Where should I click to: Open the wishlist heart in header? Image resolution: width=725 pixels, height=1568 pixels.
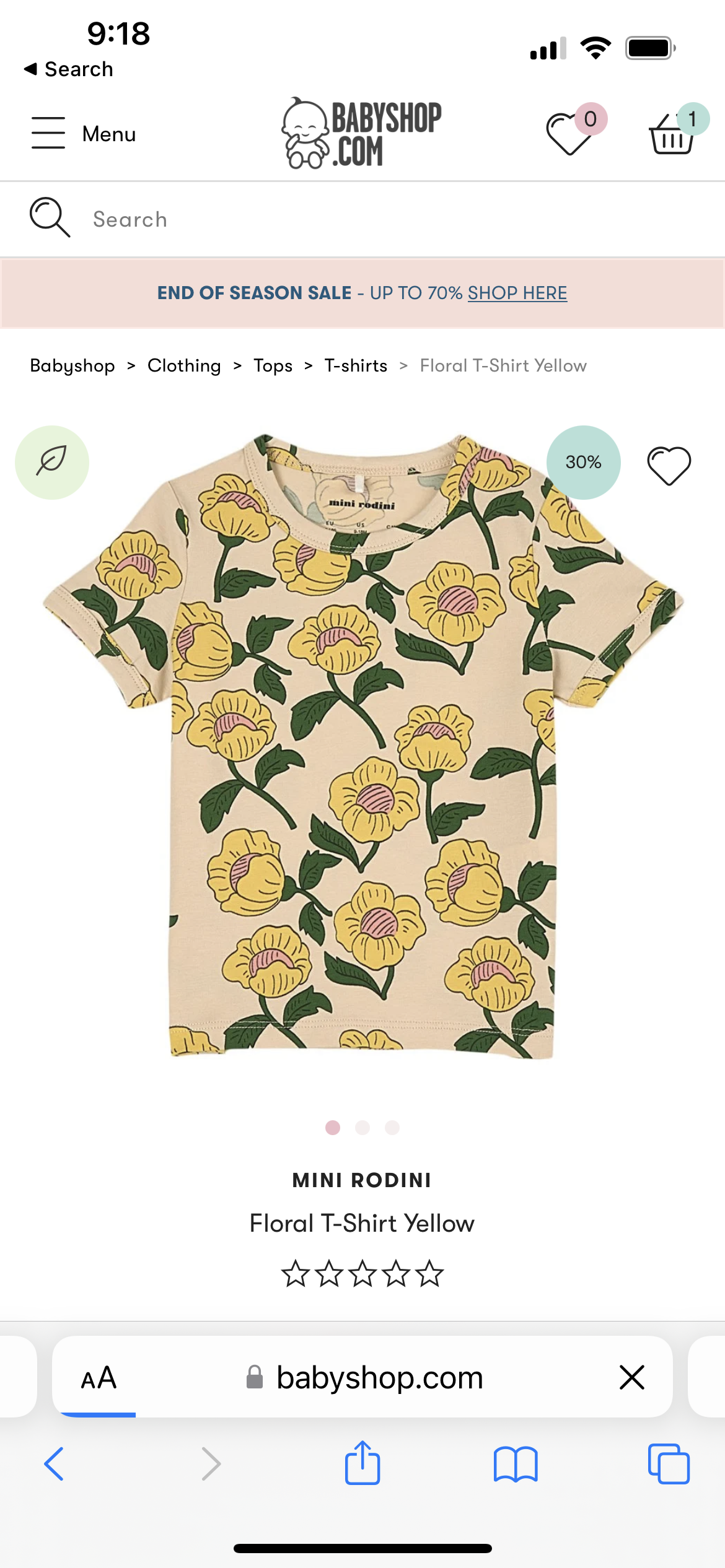coord(569,133)
